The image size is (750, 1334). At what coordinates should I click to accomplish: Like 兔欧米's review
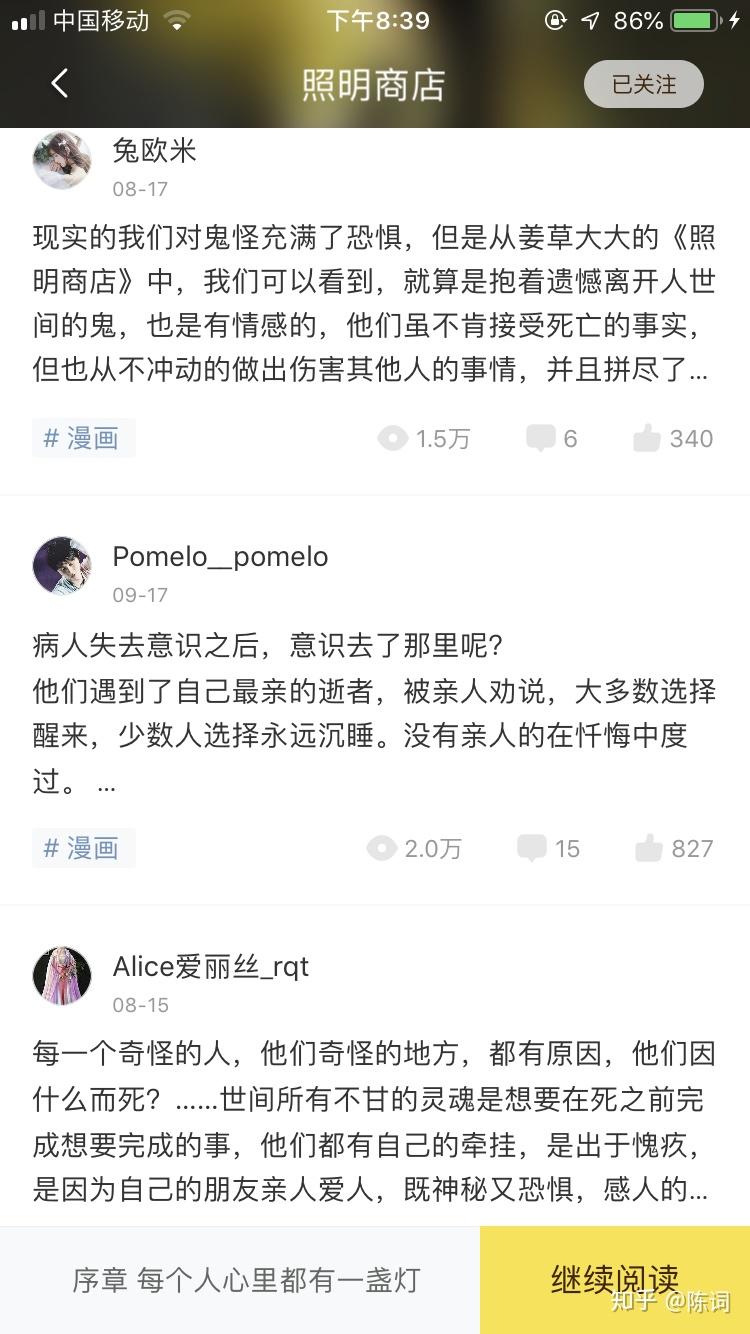[673, 438]
